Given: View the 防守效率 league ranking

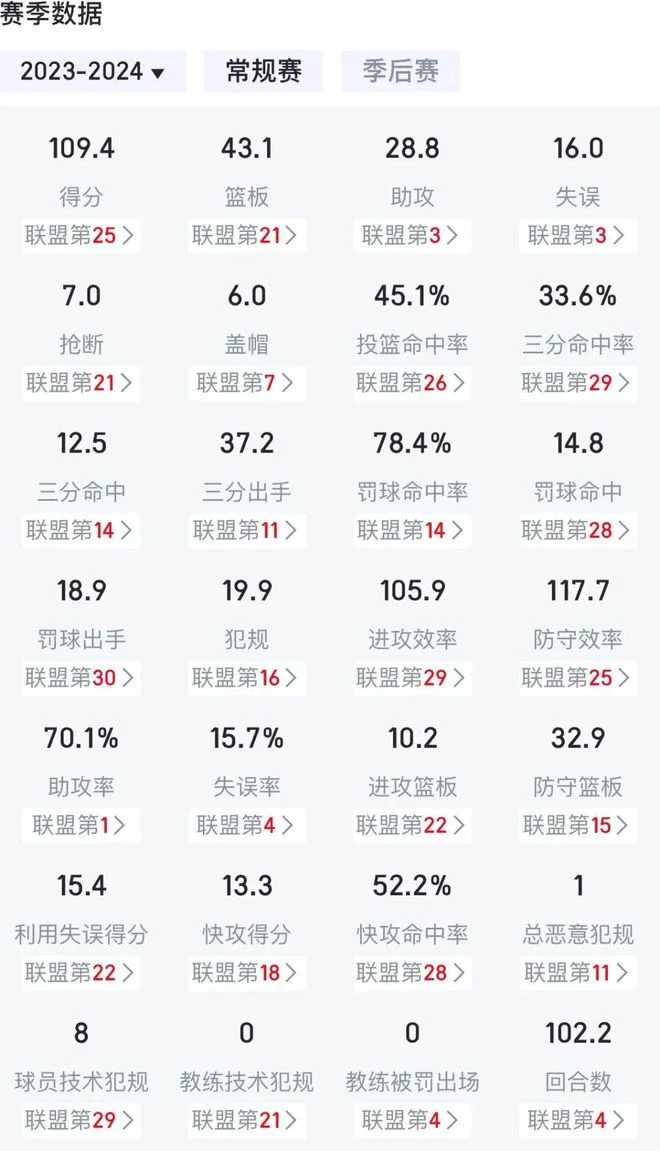Looking at the screenshot, I should (x=578, y=678).
